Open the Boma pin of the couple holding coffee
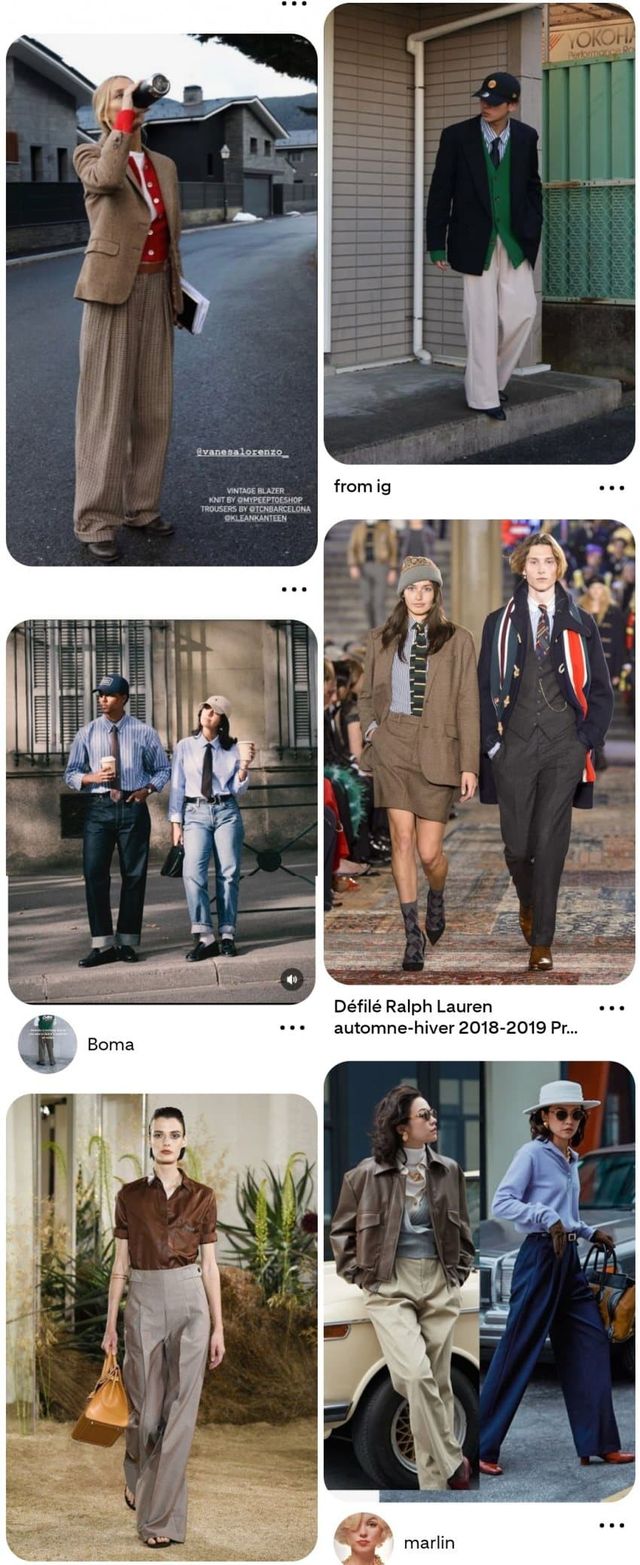Screen dimensions: 640x1565 (161, 810)
